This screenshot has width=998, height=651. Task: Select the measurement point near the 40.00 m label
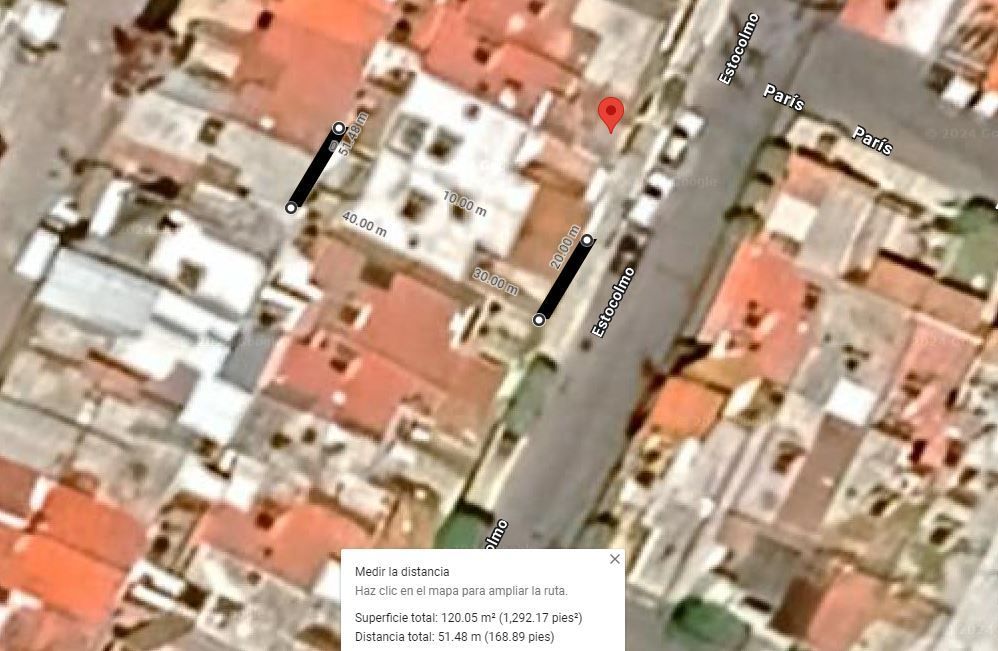pos(291,208)
